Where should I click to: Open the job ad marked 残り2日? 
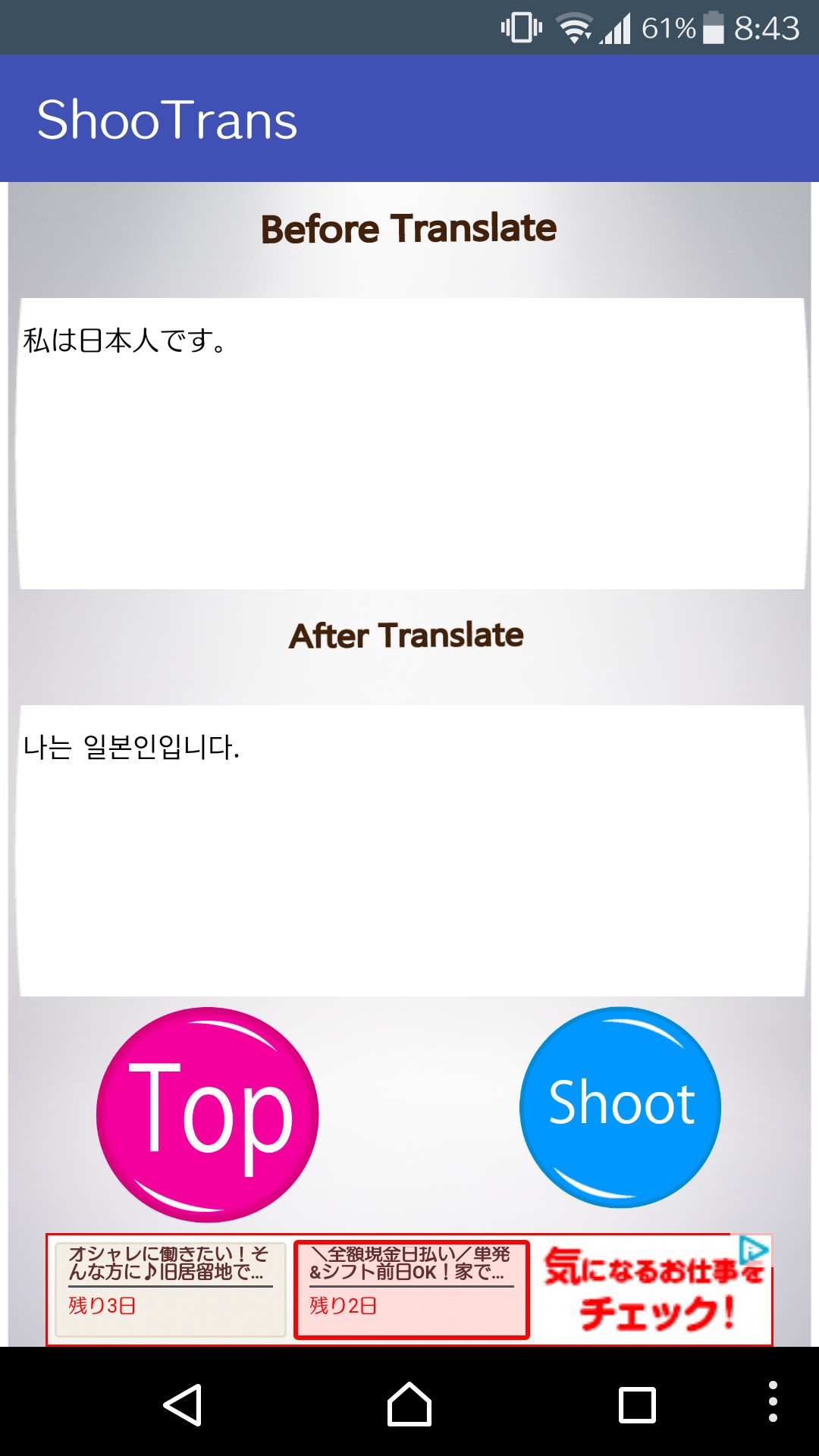(411, 1289)
